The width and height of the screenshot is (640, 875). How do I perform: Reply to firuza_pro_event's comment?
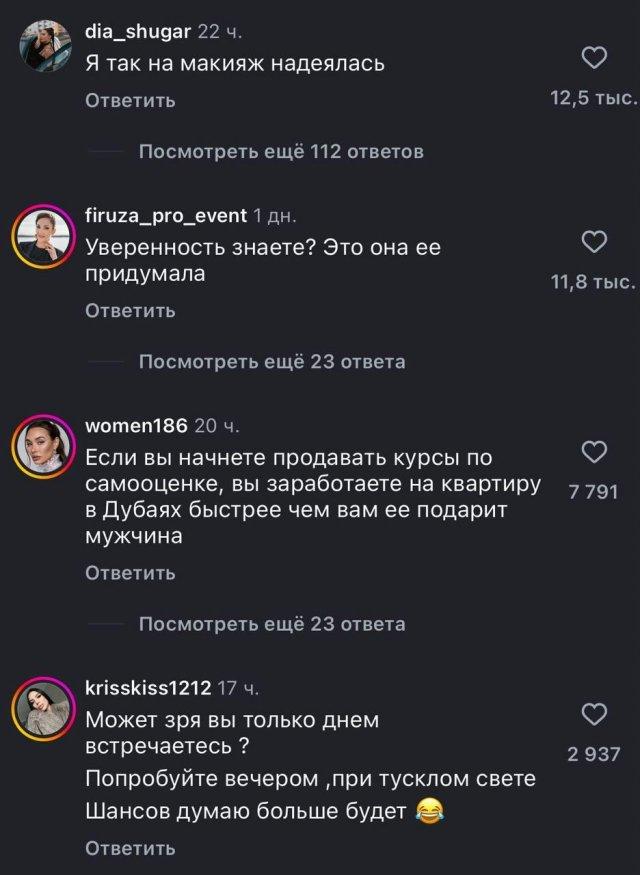point(130,311)
